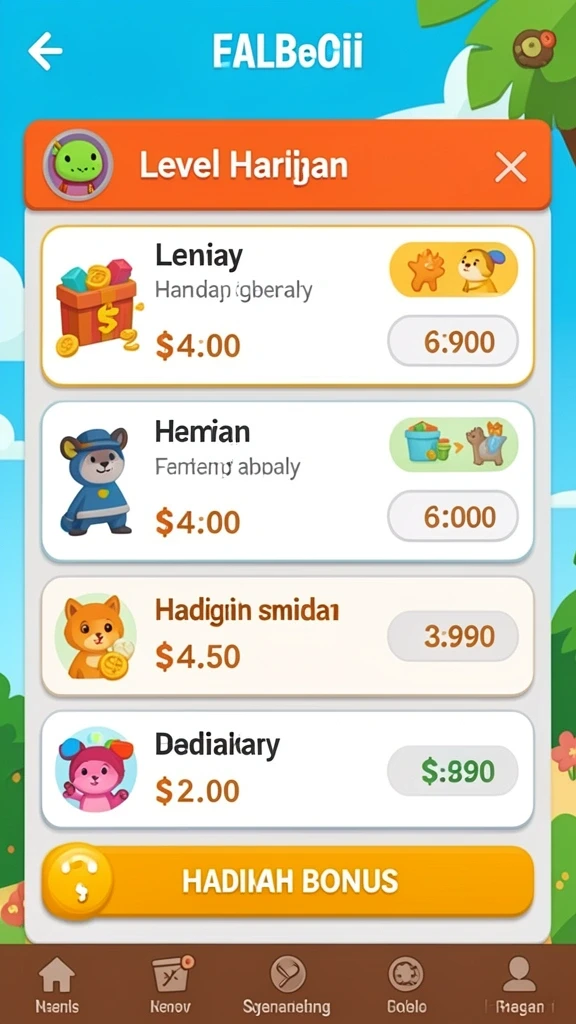Open the Dediakary card
Viewport: 576px width, 1024px height.
(287, 770)
